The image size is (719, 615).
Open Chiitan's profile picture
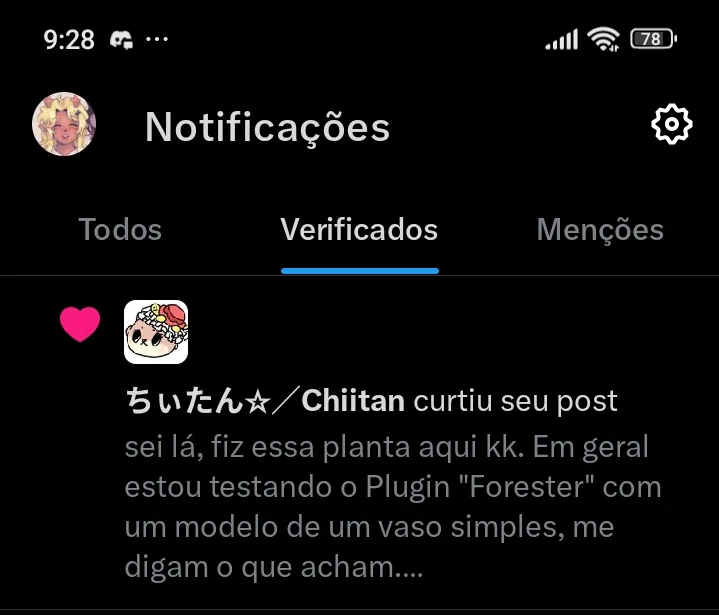coord(156,332)
